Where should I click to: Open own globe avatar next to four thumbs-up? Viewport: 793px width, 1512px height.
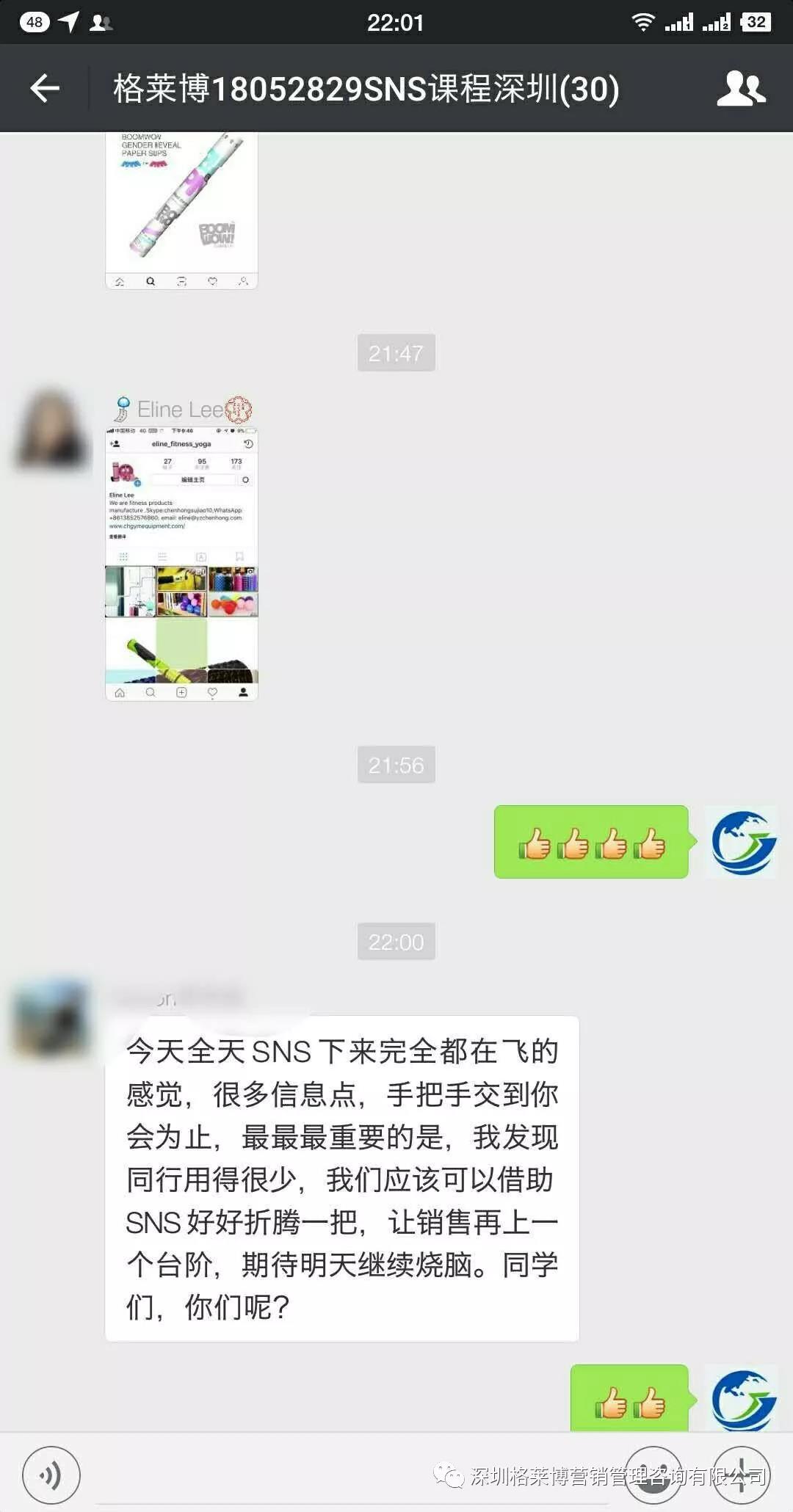point(742,842)
